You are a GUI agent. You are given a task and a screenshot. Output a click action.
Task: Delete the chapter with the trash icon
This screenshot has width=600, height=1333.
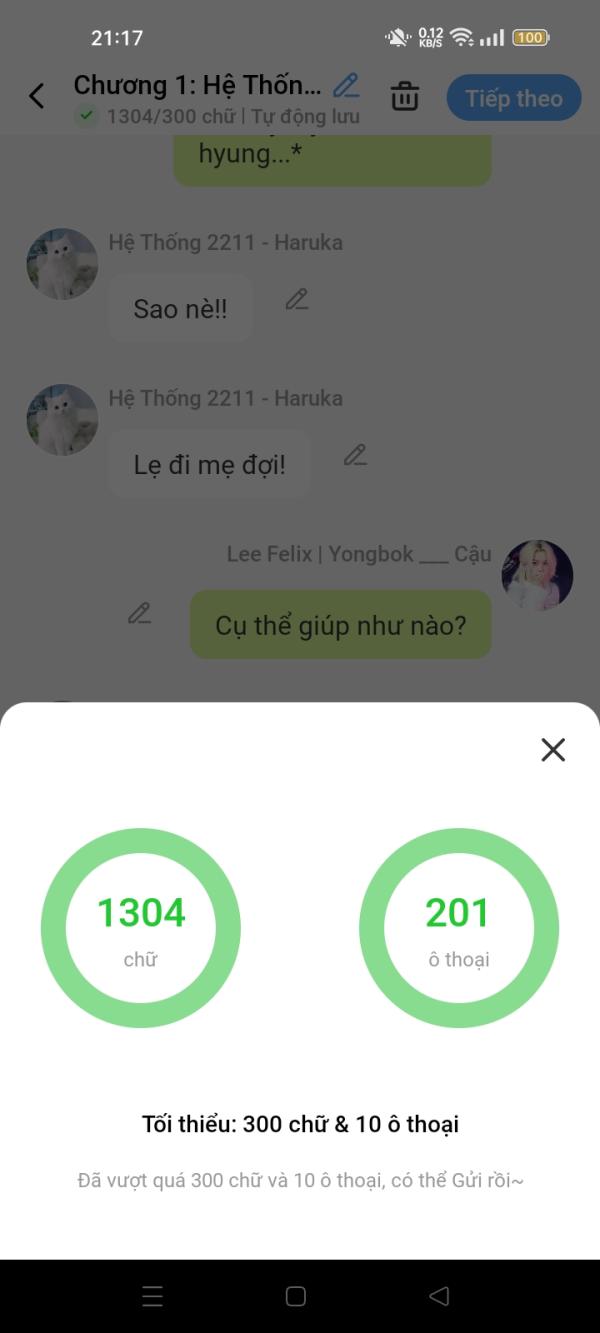[405, 97]
